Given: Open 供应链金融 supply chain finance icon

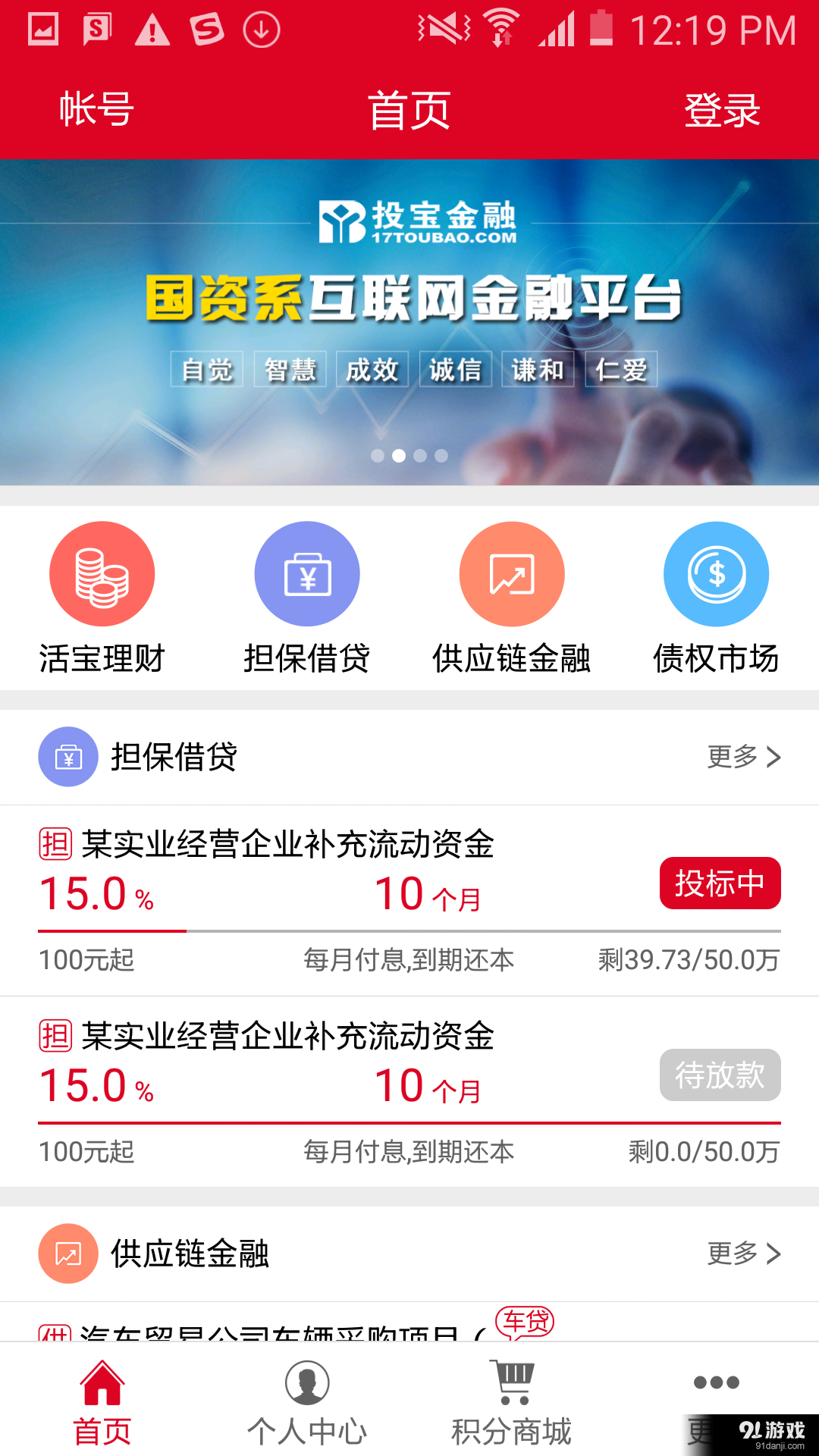Looking at the screenshot, I should point(511,574).
